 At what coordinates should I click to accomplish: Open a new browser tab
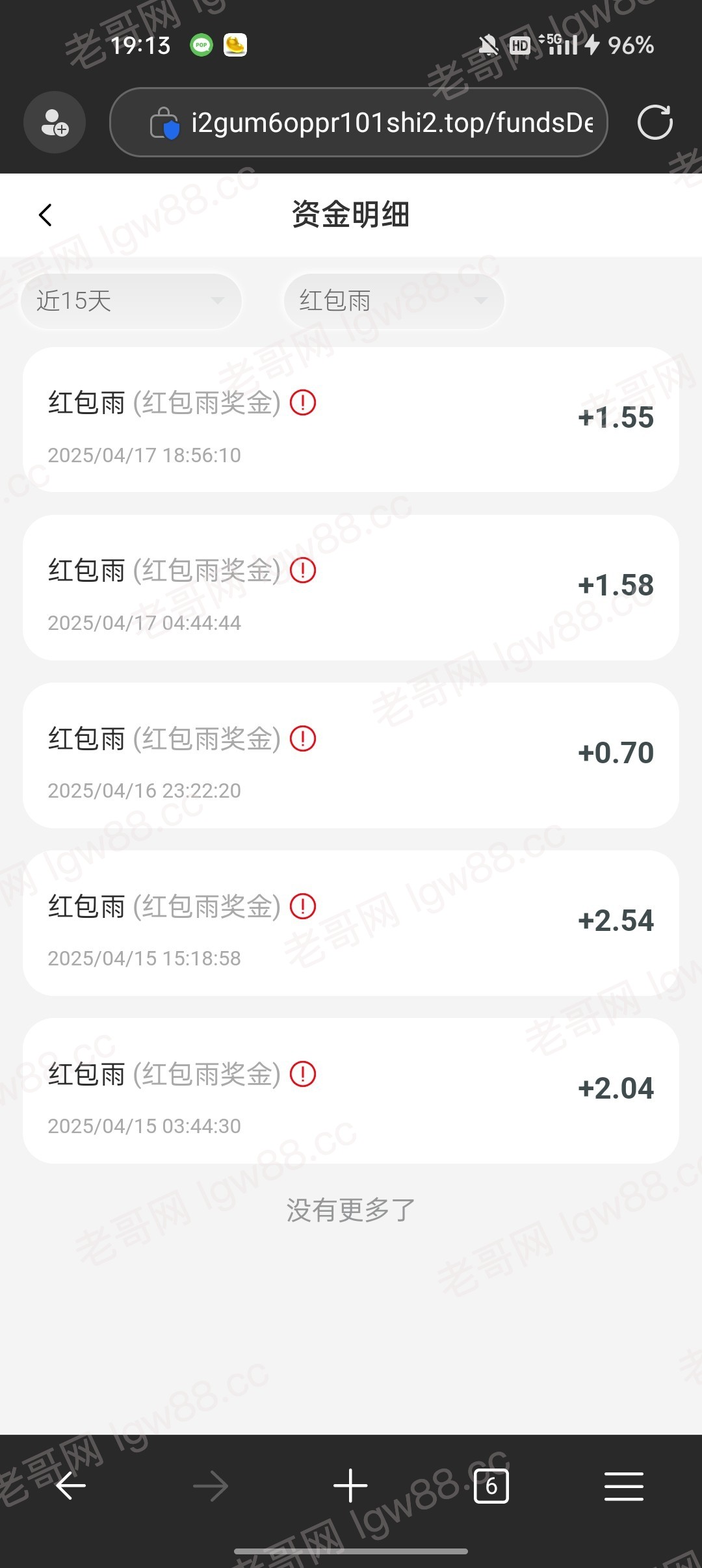[x=350, y=1486]
